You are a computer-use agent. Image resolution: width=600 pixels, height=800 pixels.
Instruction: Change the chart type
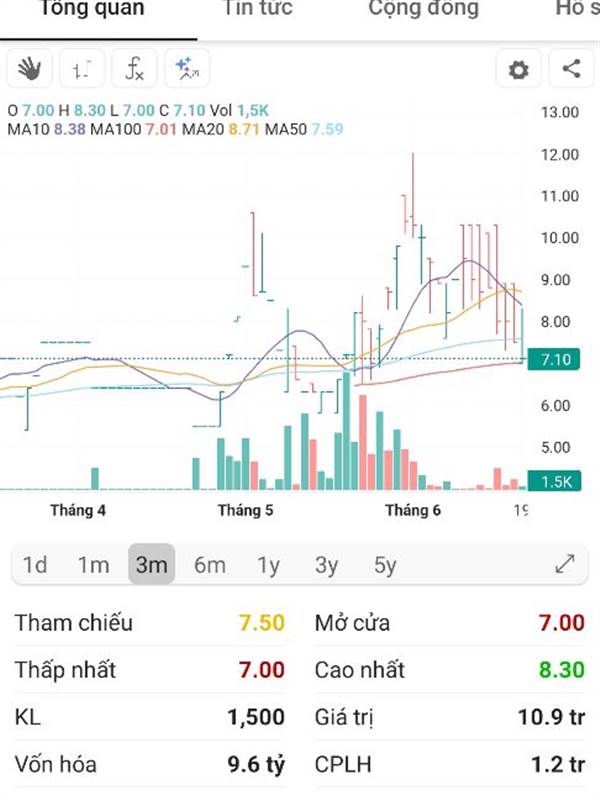click(x=82, y=69)
